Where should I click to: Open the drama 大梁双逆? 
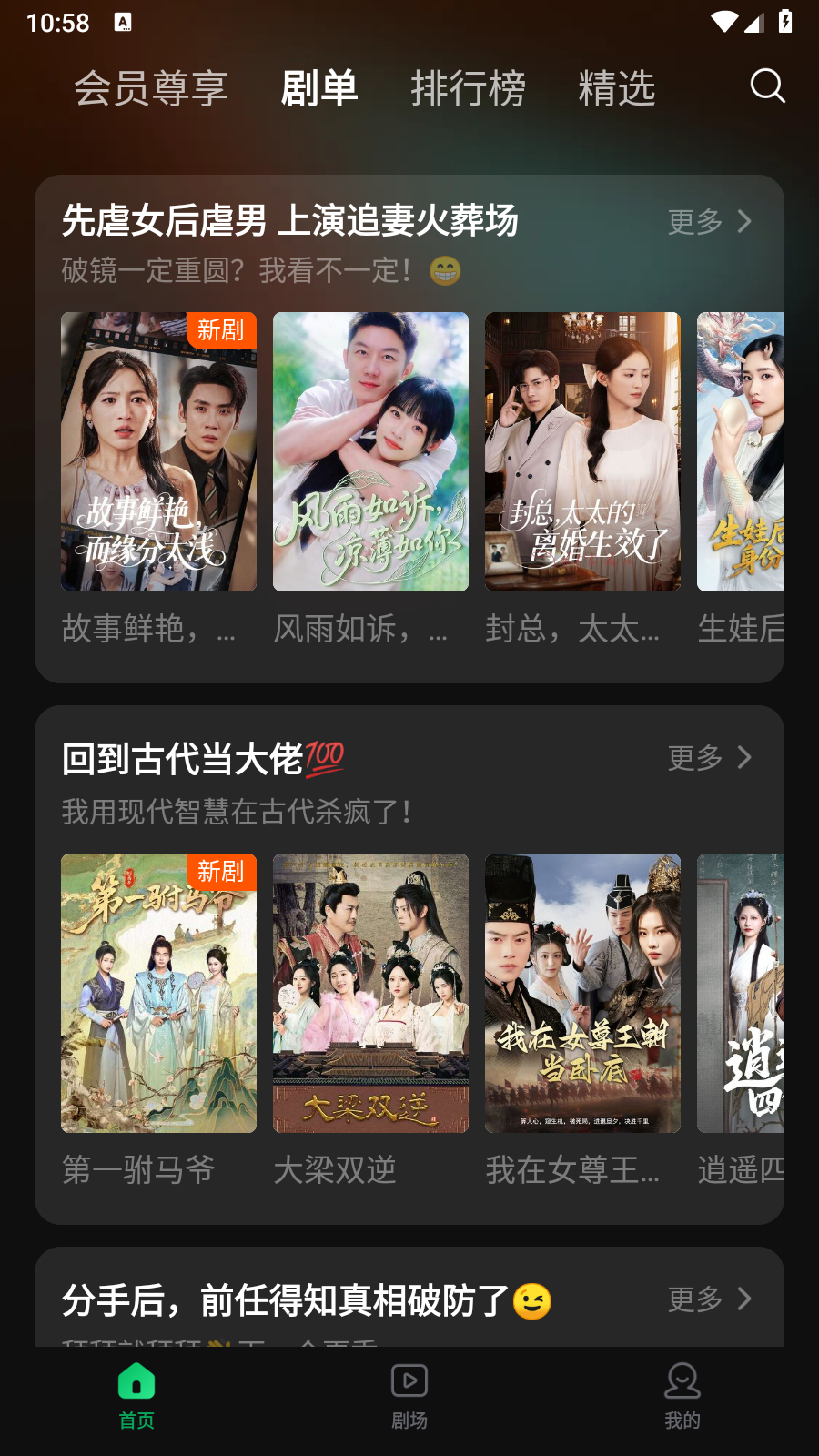pos(370,993)
